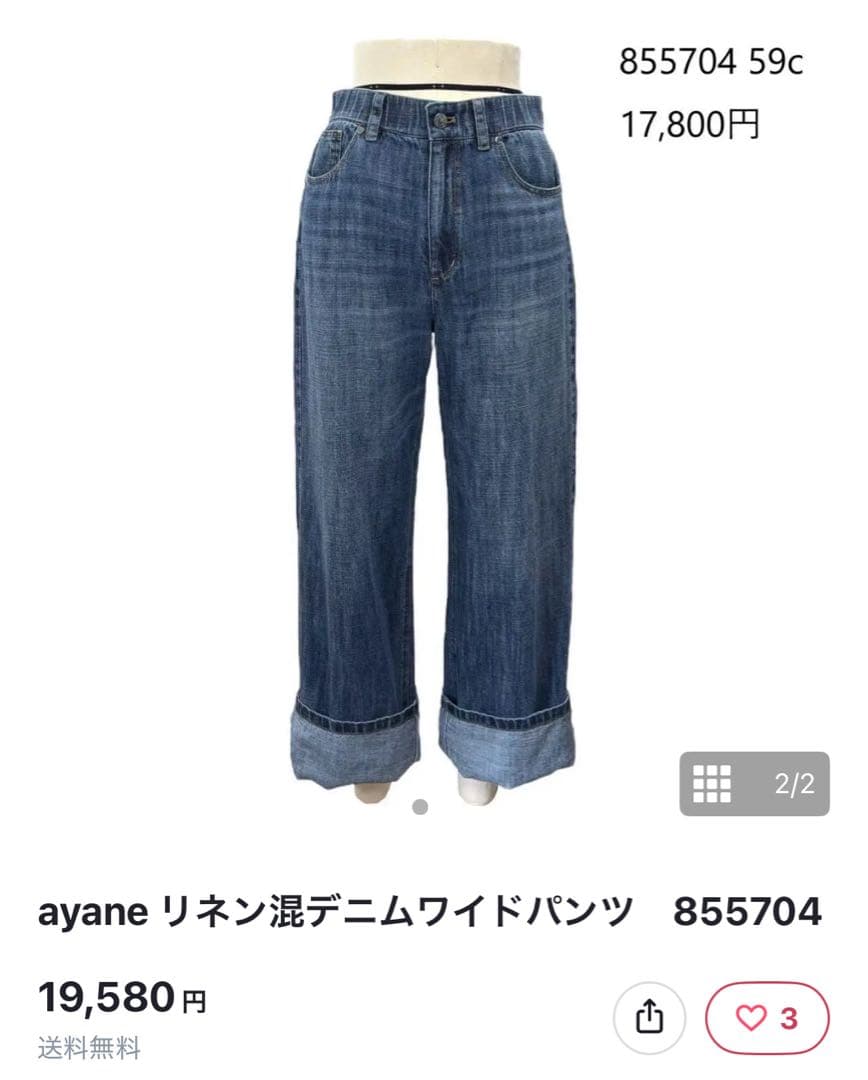Tap the carousel dot below the photo
This screenshot has height=1080, width=868.
[420, 807]
